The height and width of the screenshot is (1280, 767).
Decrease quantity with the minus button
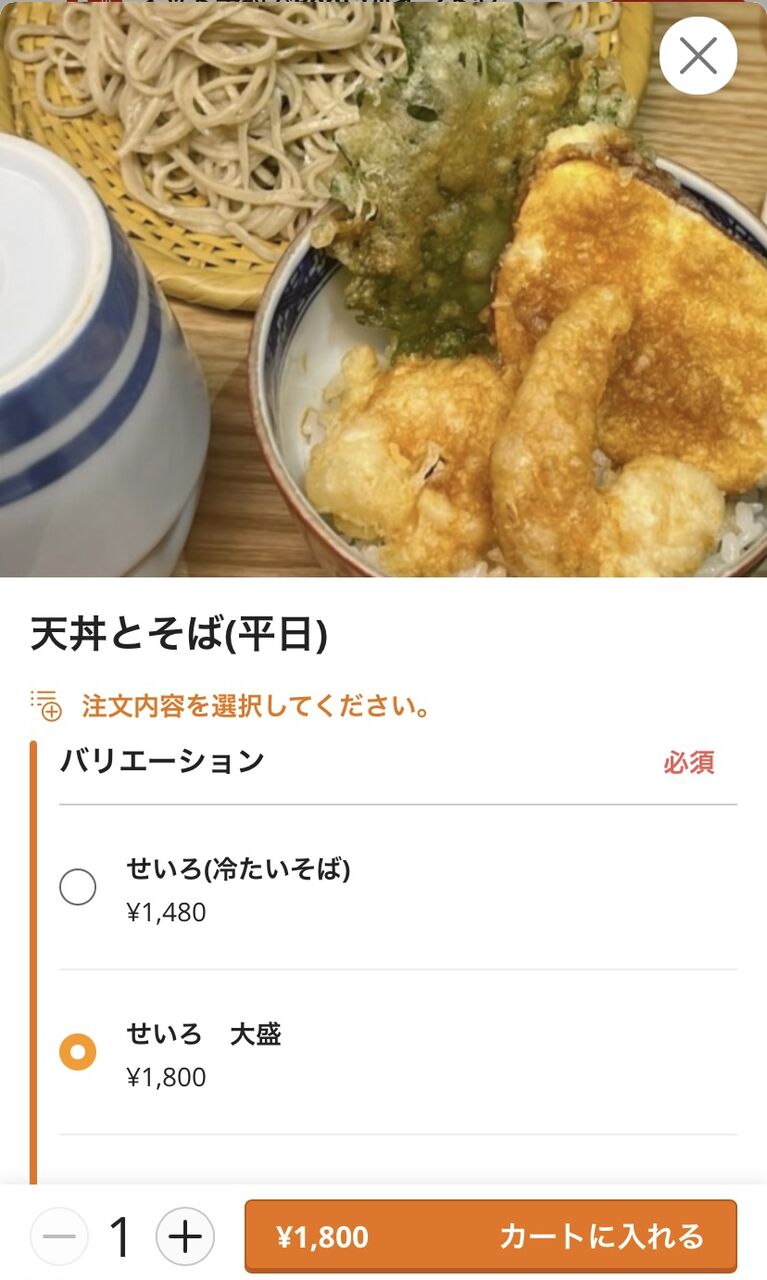click(x=59, y=1237)
